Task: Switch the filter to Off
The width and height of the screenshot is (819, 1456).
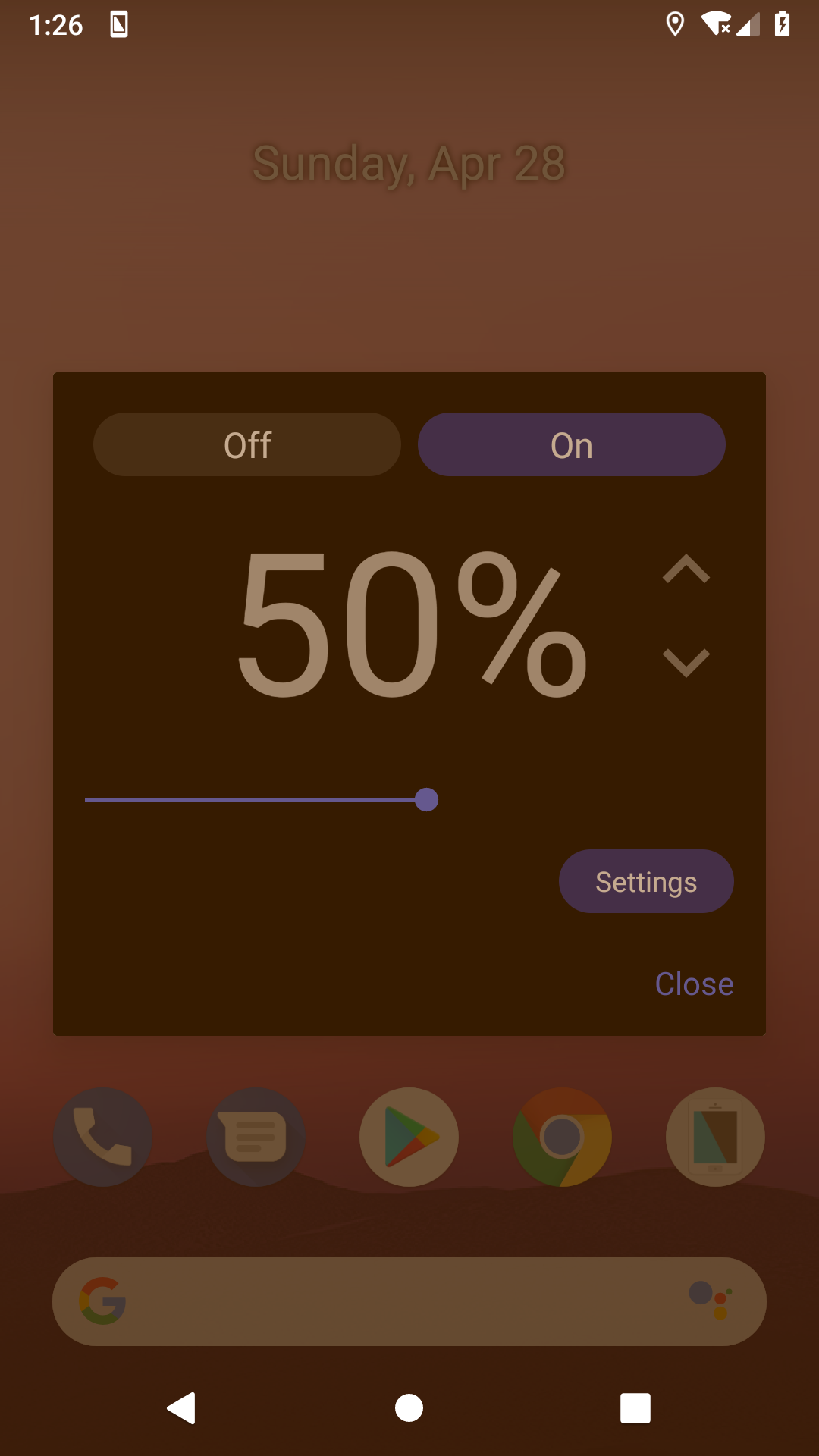Action: tap(247, 444)
